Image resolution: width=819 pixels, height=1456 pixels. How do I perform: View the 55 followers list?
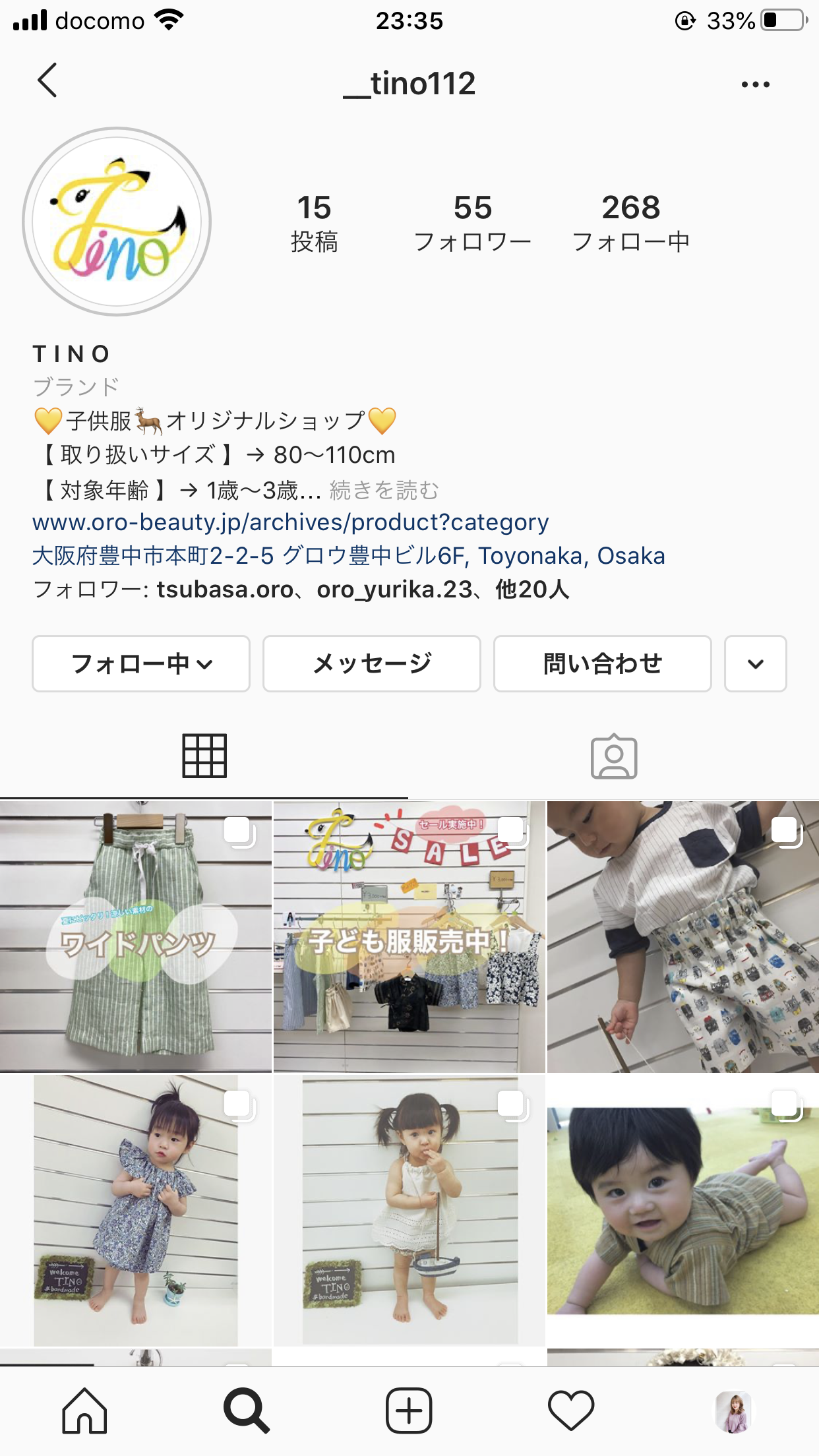pos(472,223)
